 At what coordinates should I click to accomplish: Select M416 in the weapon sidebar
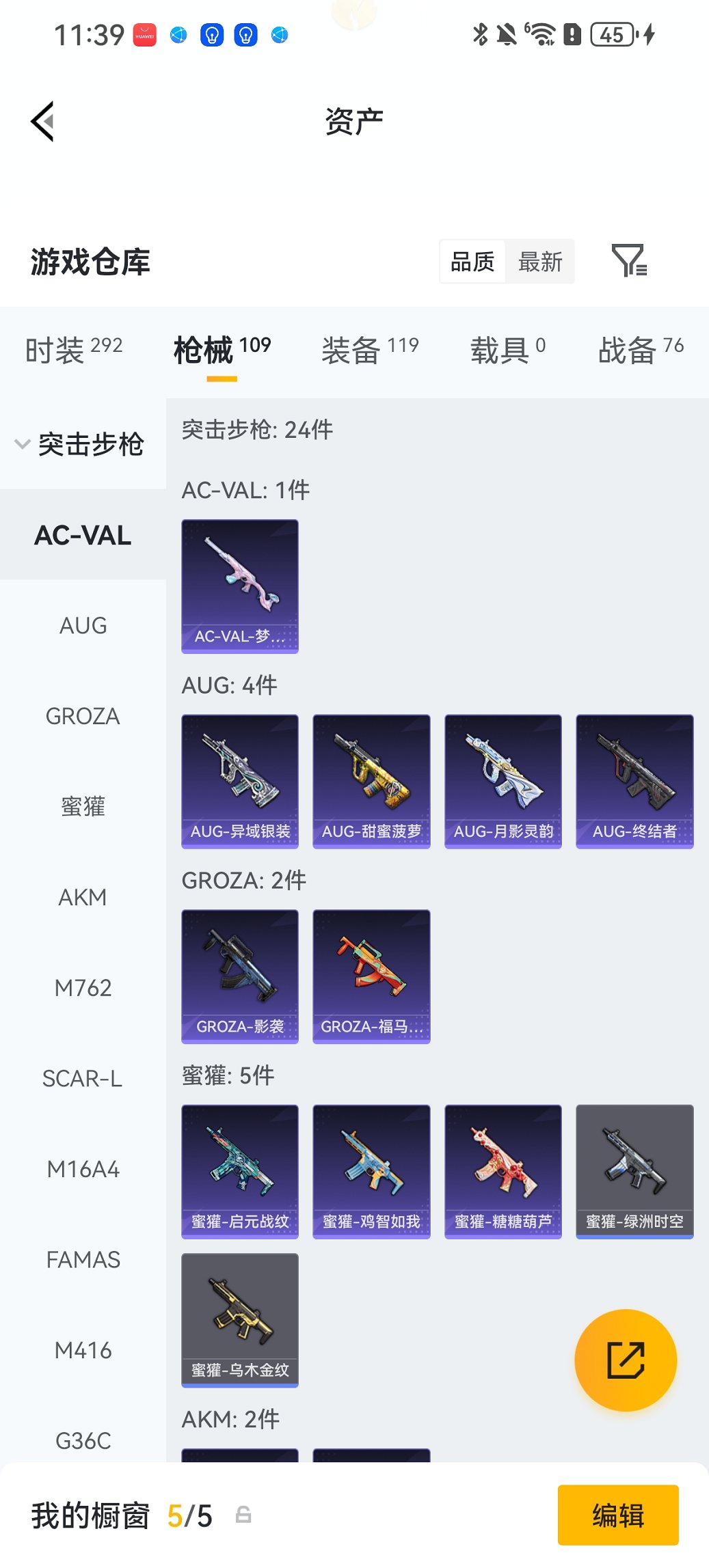coord(83,1350)
